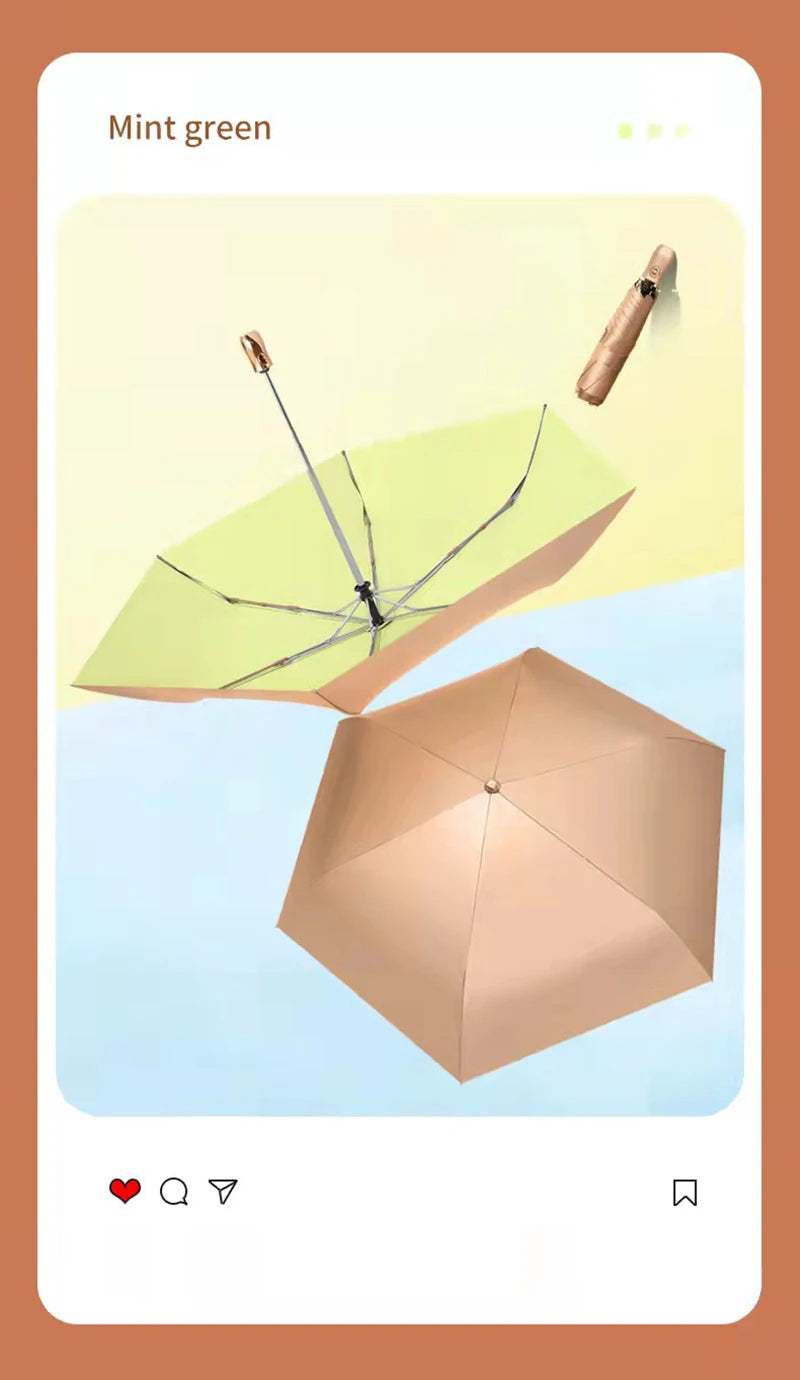Open sharing options with the send arrow
The image size is (800, 1380).
click(224, 1191)
